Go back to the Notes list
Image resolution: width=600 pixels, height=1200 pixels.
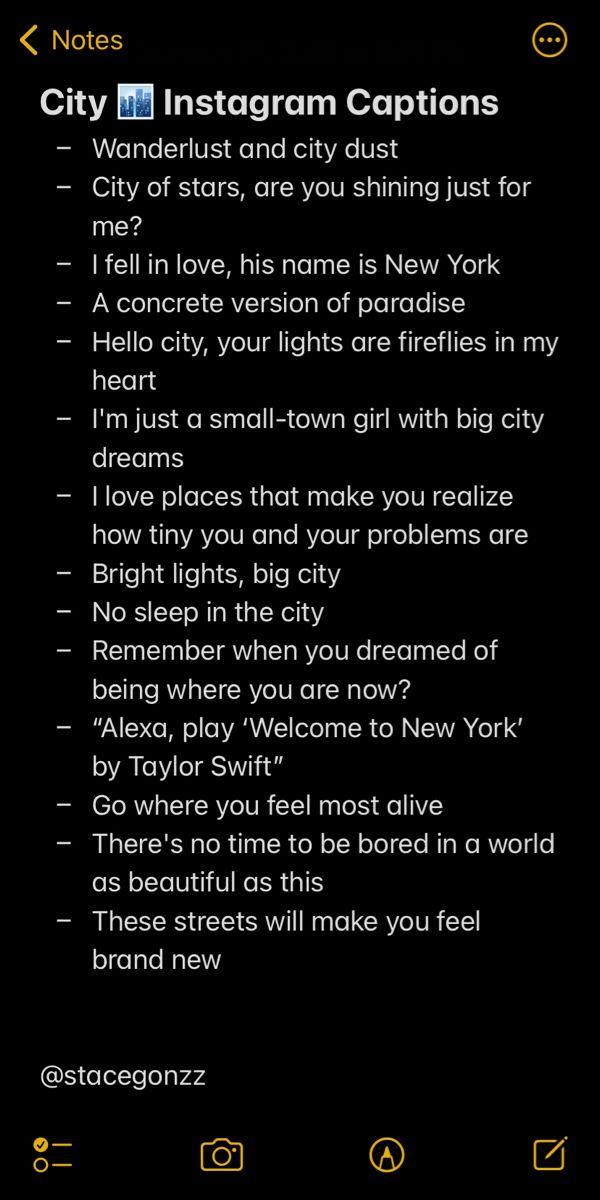pyautogui.click(x=70, y=40)
